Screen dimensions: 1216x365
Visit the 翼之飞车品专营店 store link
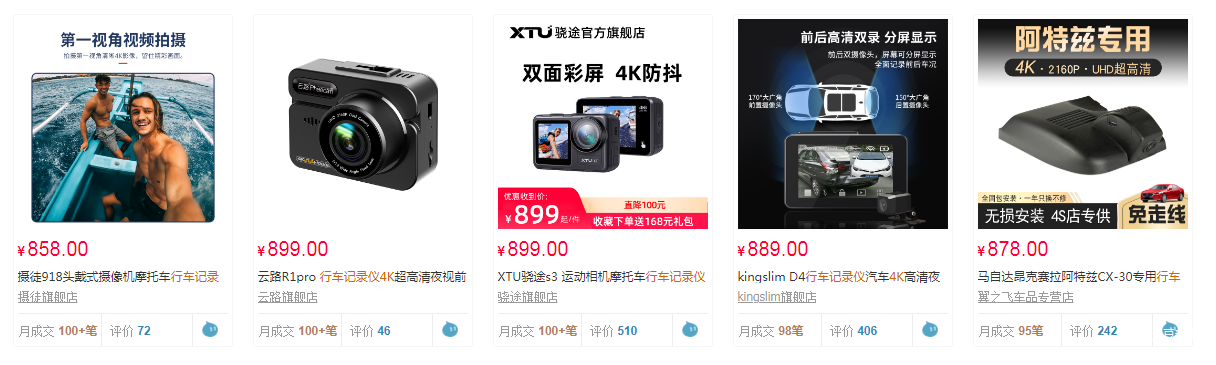[1026, 297]
